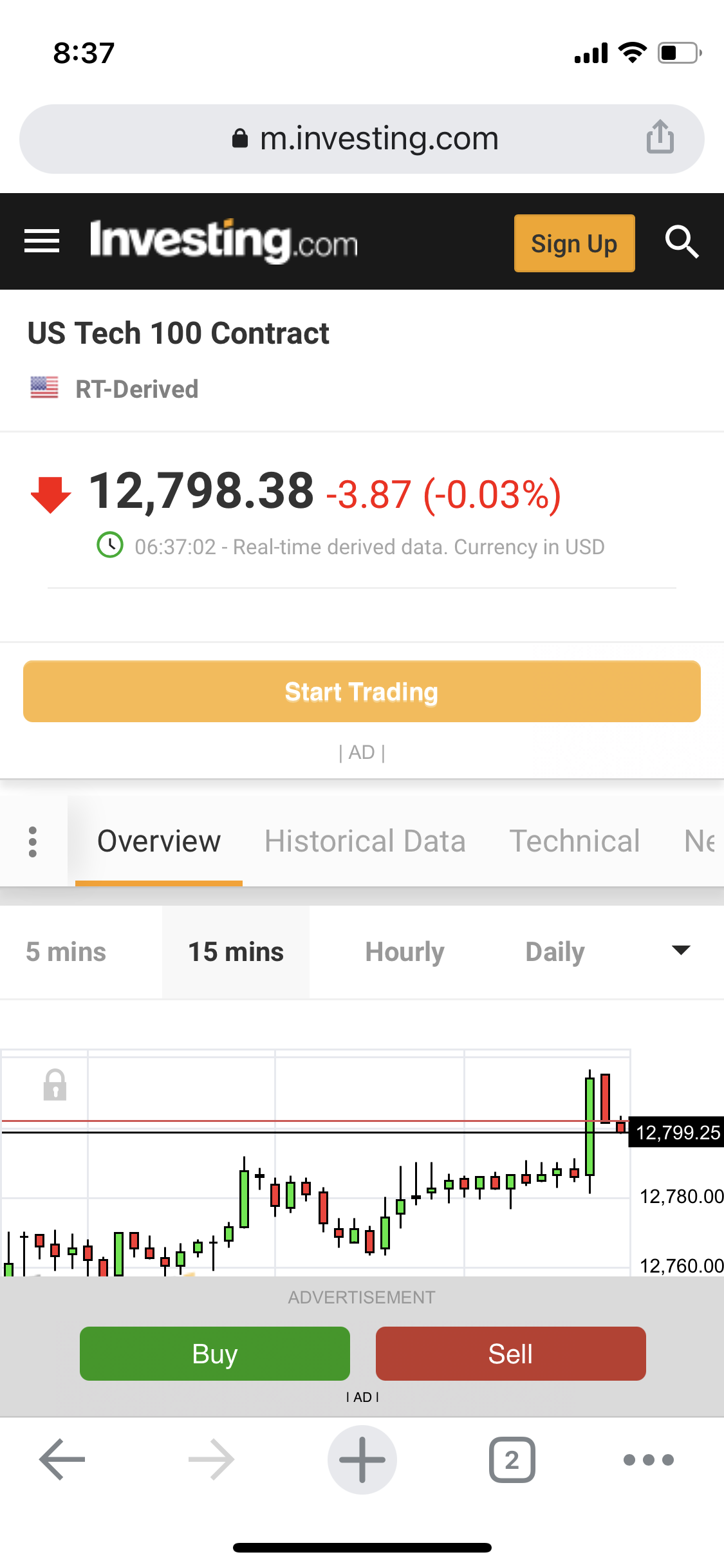Tap the m.investing.com address bar
Viewport: 724px width, 1568px height.
(x=364, y=139)
